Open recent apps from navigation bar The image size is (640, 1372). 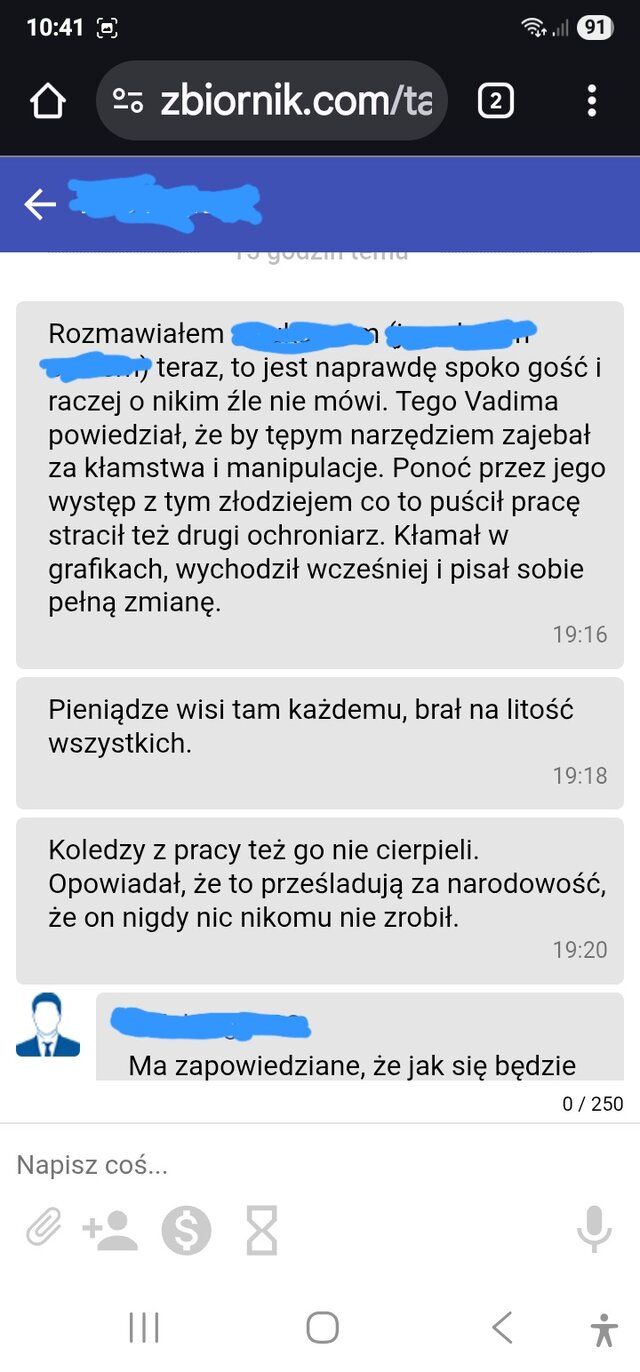coord(144,1328)
